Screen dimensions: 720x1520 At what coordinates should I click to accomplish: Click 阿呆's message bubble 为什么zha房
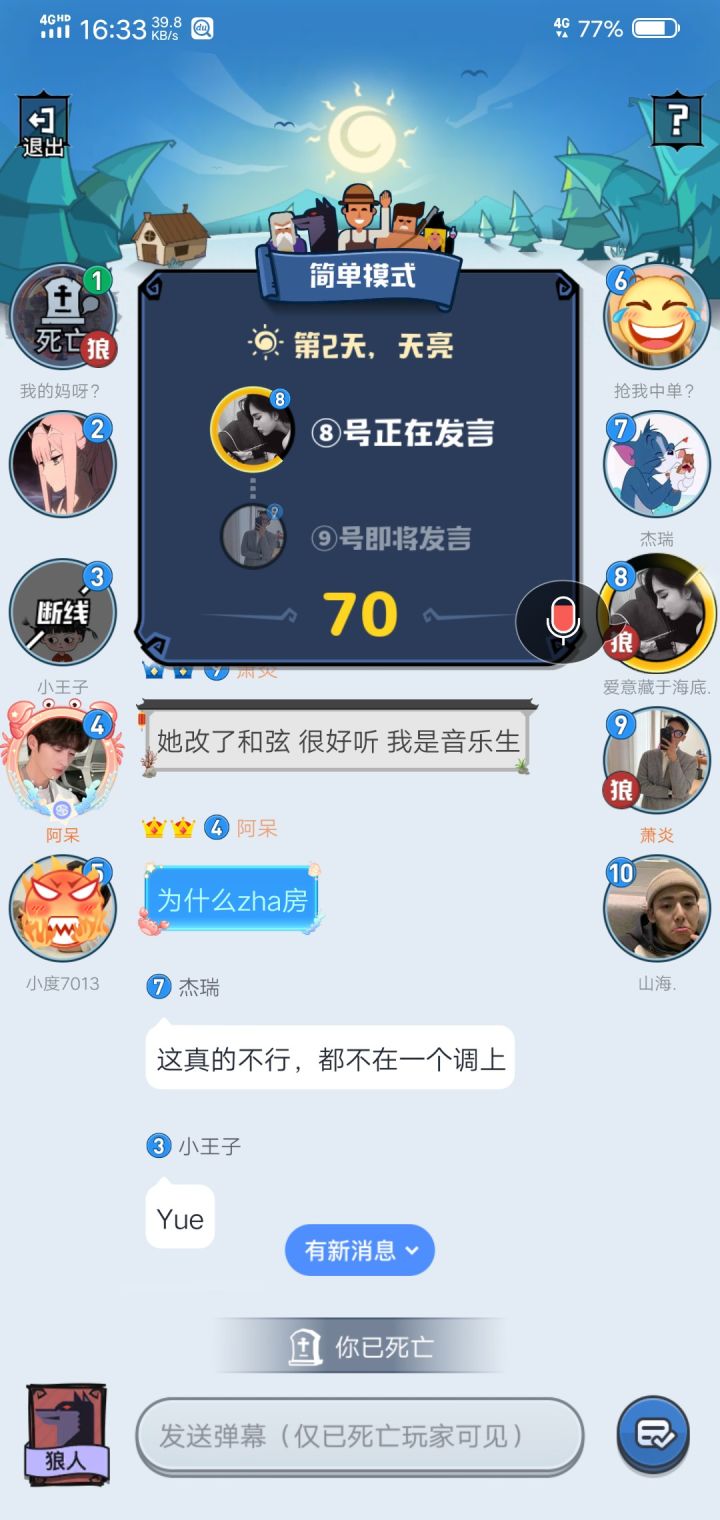point(231,898)
